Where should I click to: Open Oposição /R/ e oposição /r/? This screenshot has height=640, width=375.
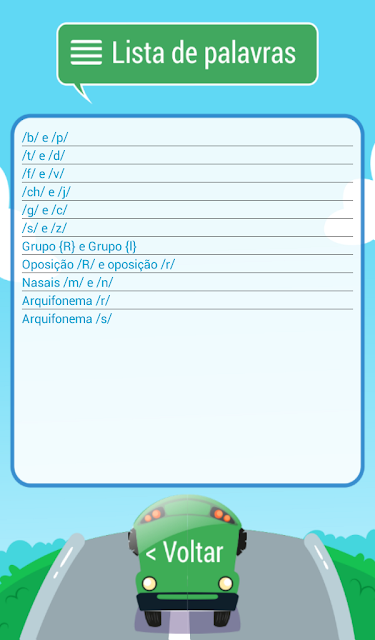point(187,264)
